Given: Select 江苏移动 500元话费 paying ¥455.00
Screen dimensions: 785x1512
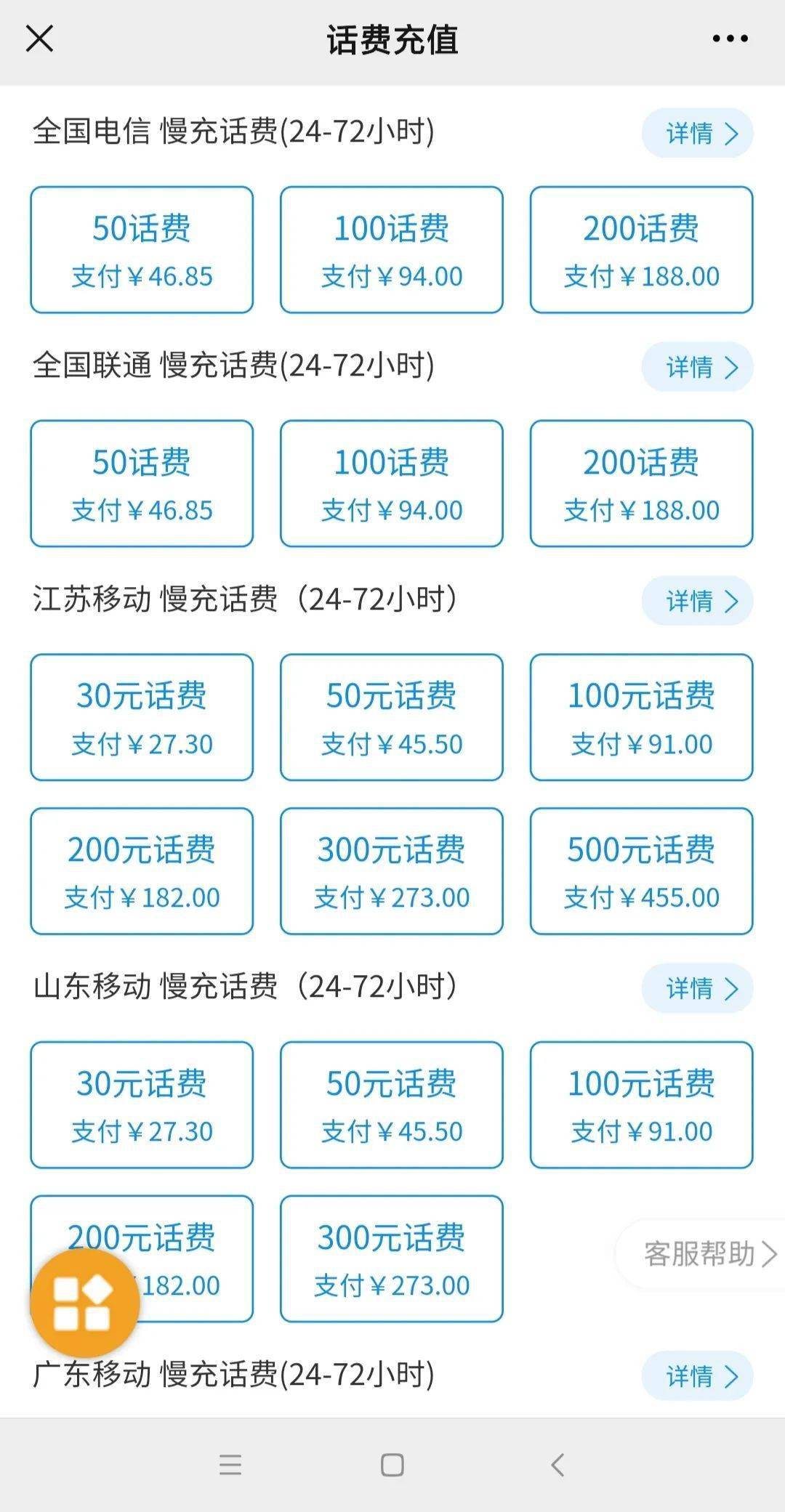Looking at the screenshot, I should point(640,870).
